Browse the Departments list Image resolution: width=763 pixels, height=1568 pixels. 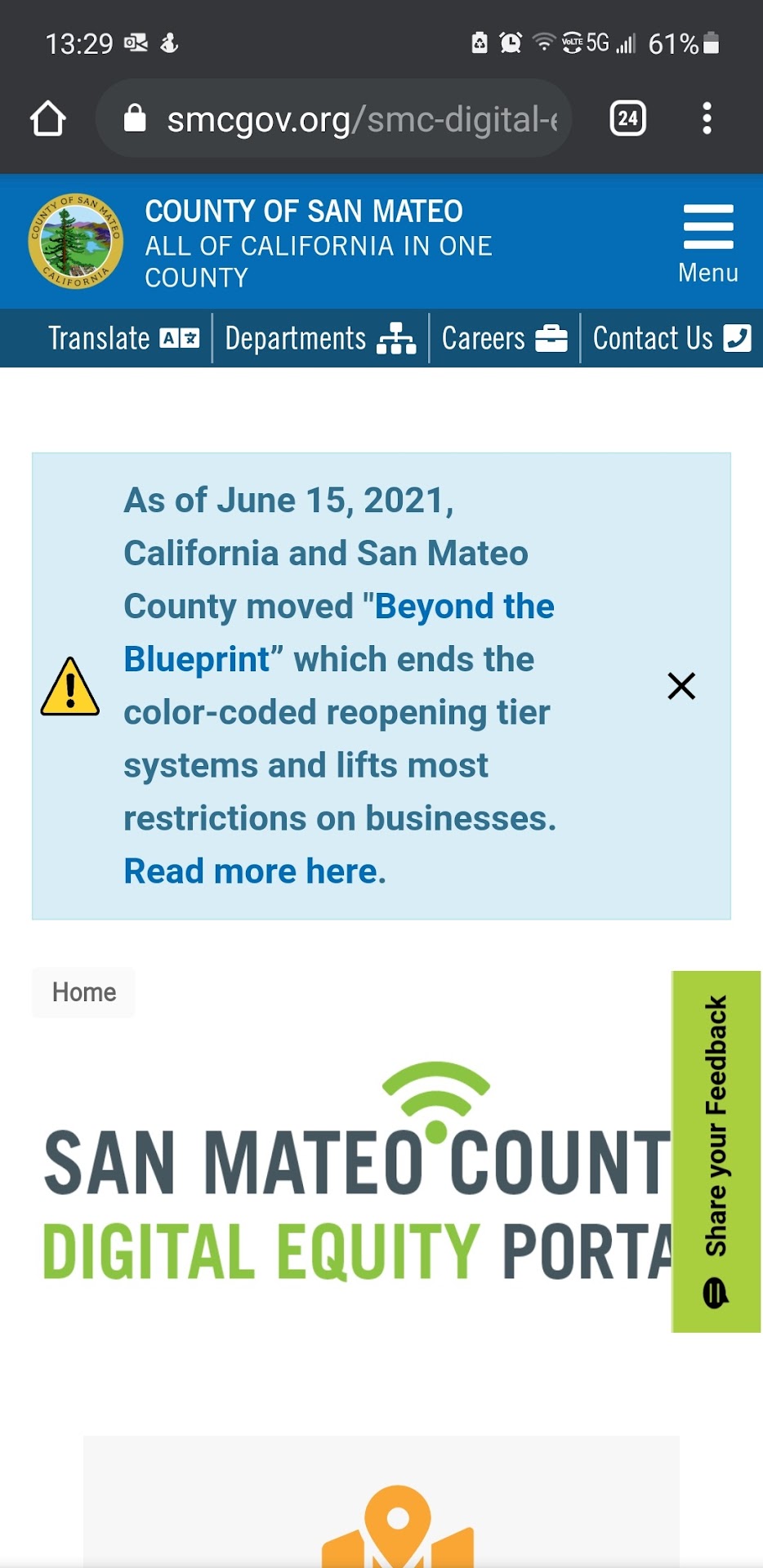pyautogui.click(x=320, y=338)
